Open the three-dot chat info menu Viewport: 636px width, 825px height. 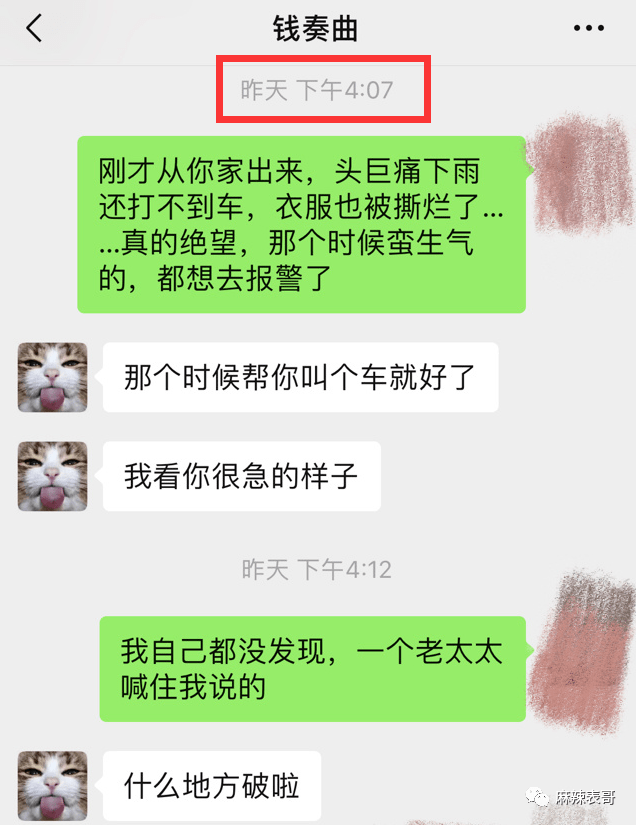[589, 29]
